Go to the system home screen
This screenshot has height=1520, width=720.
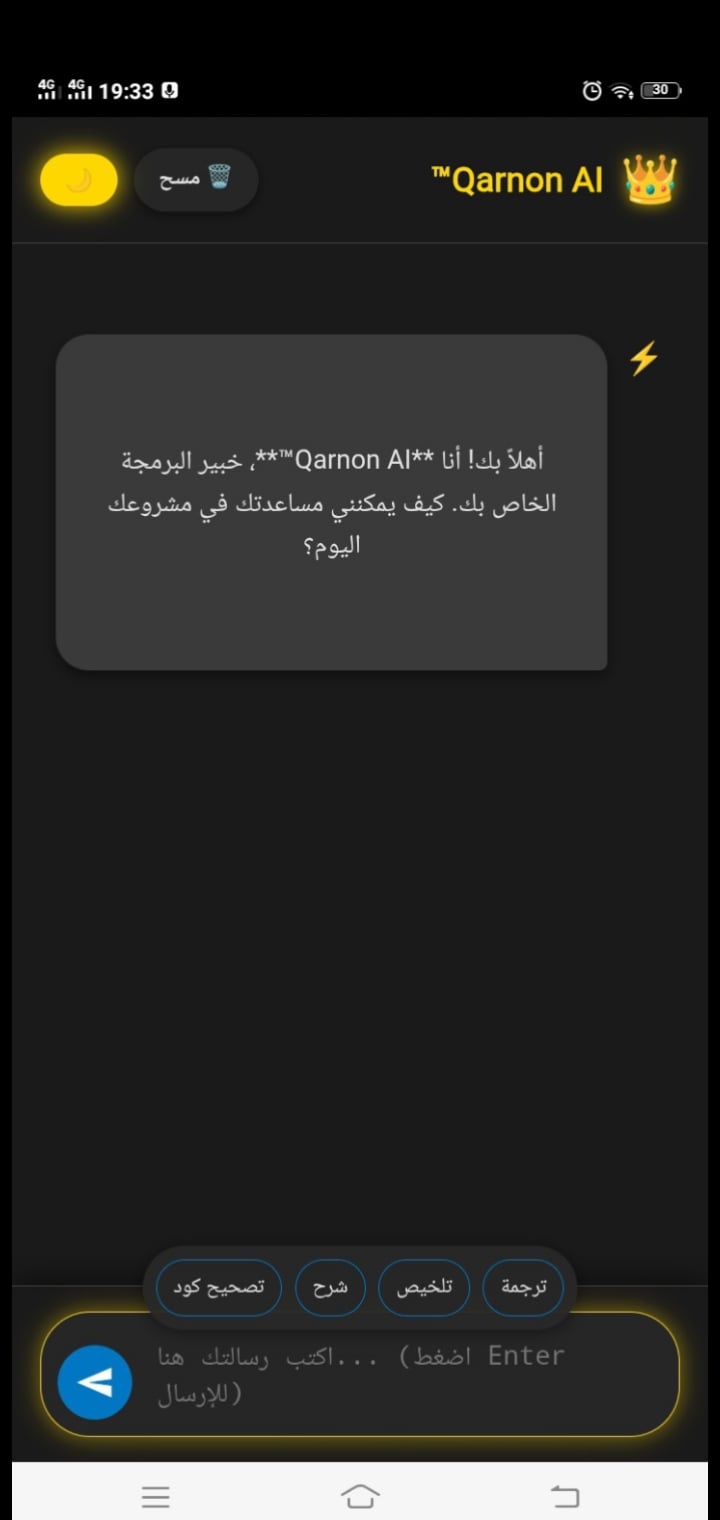(360, 1496)
